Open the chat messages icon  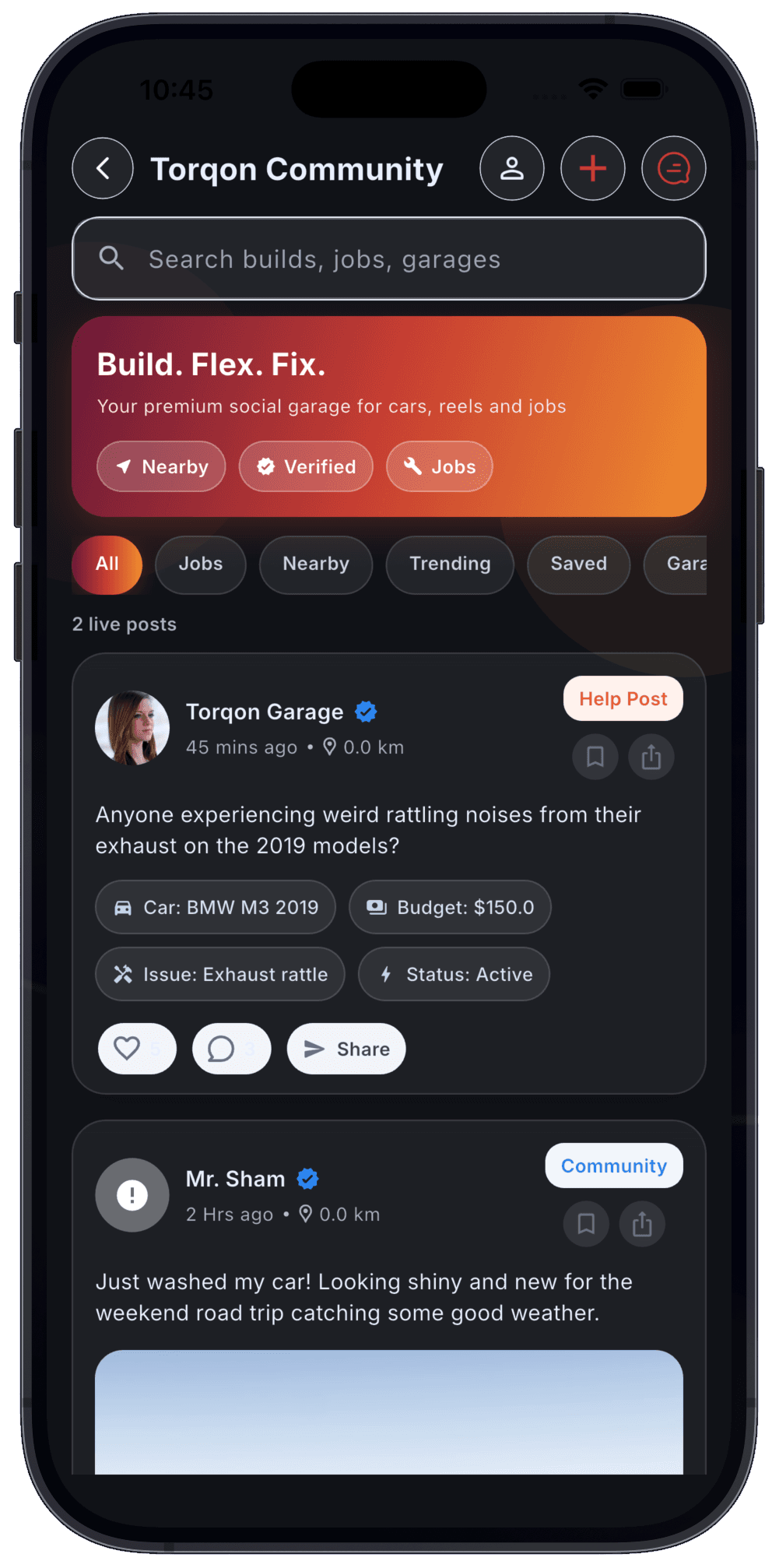click(673, 168)
